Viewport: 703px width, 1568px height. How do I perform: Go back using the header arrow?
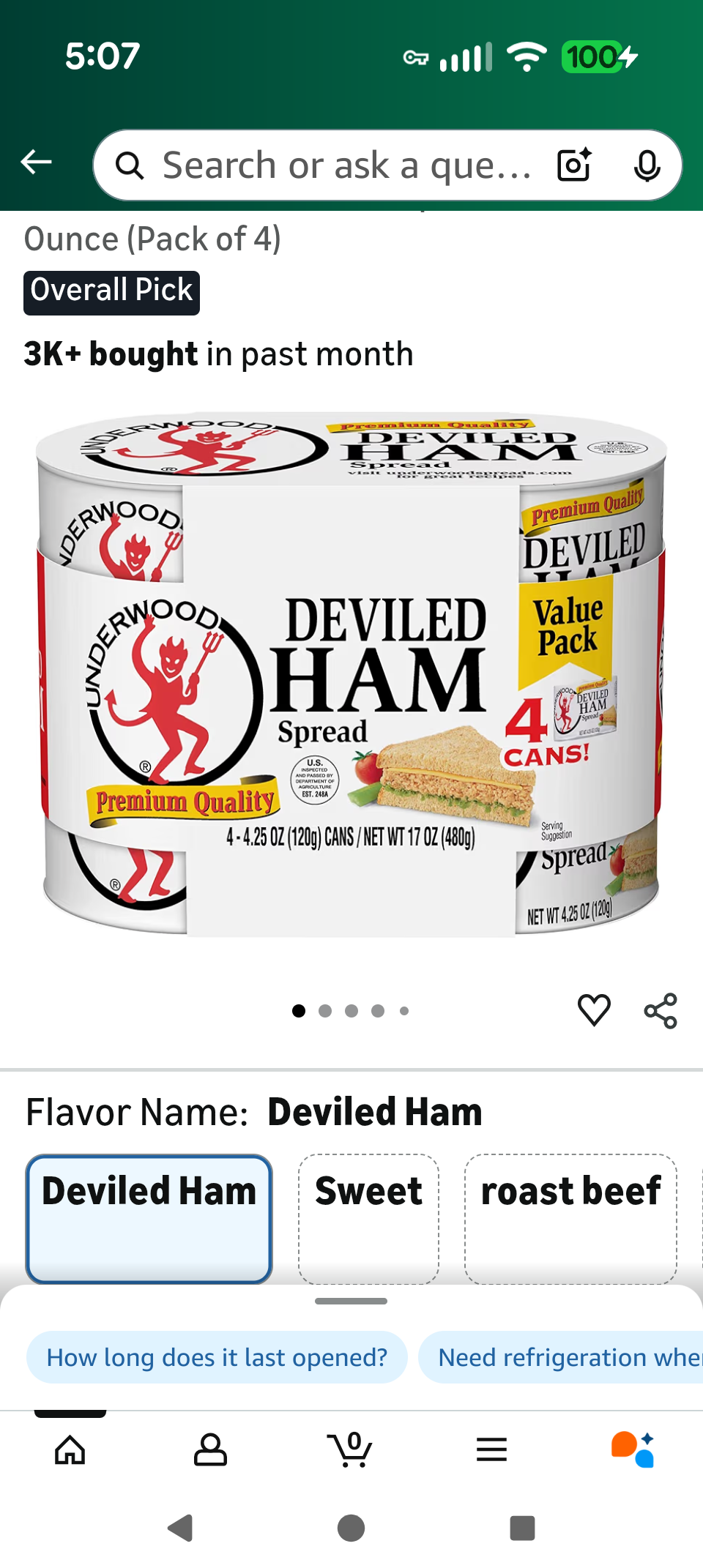tap(37, 163)
